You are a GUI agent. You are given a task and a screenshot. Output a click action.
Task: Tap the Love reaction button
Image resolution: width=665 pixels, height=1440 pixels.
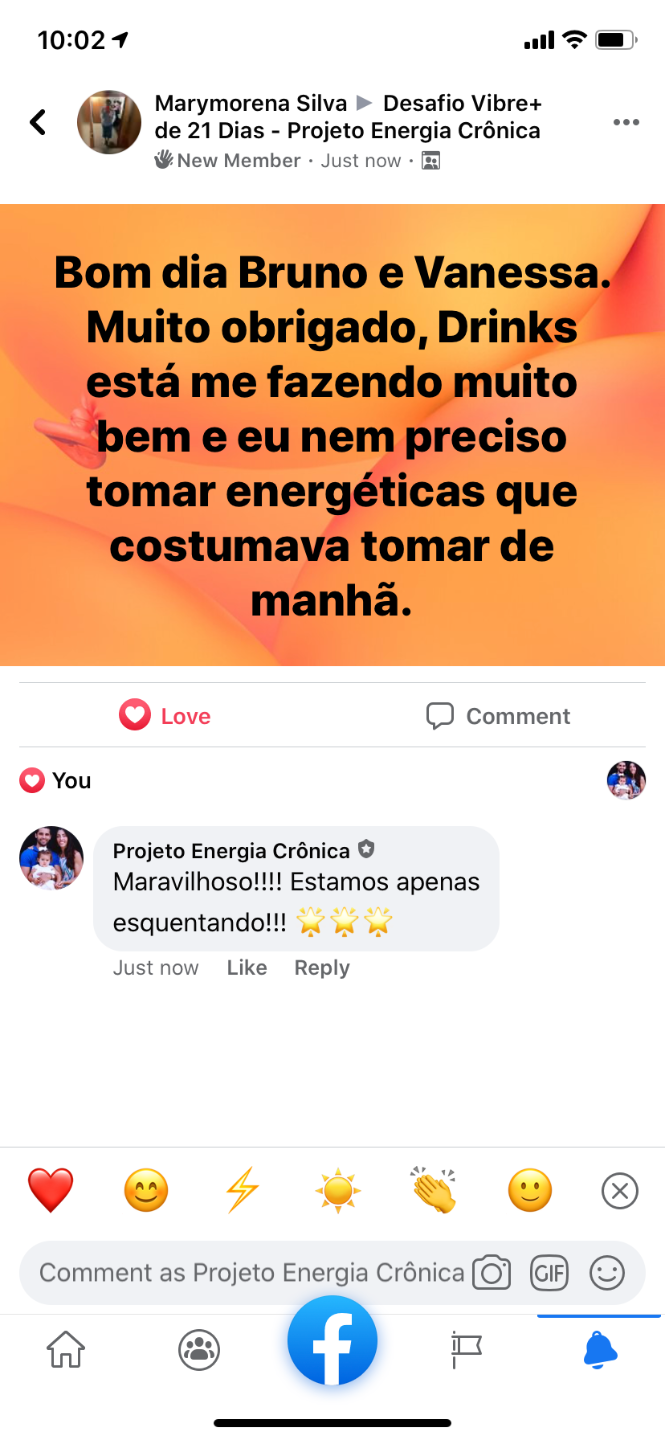pyautogui.click(x=165, y=716)
